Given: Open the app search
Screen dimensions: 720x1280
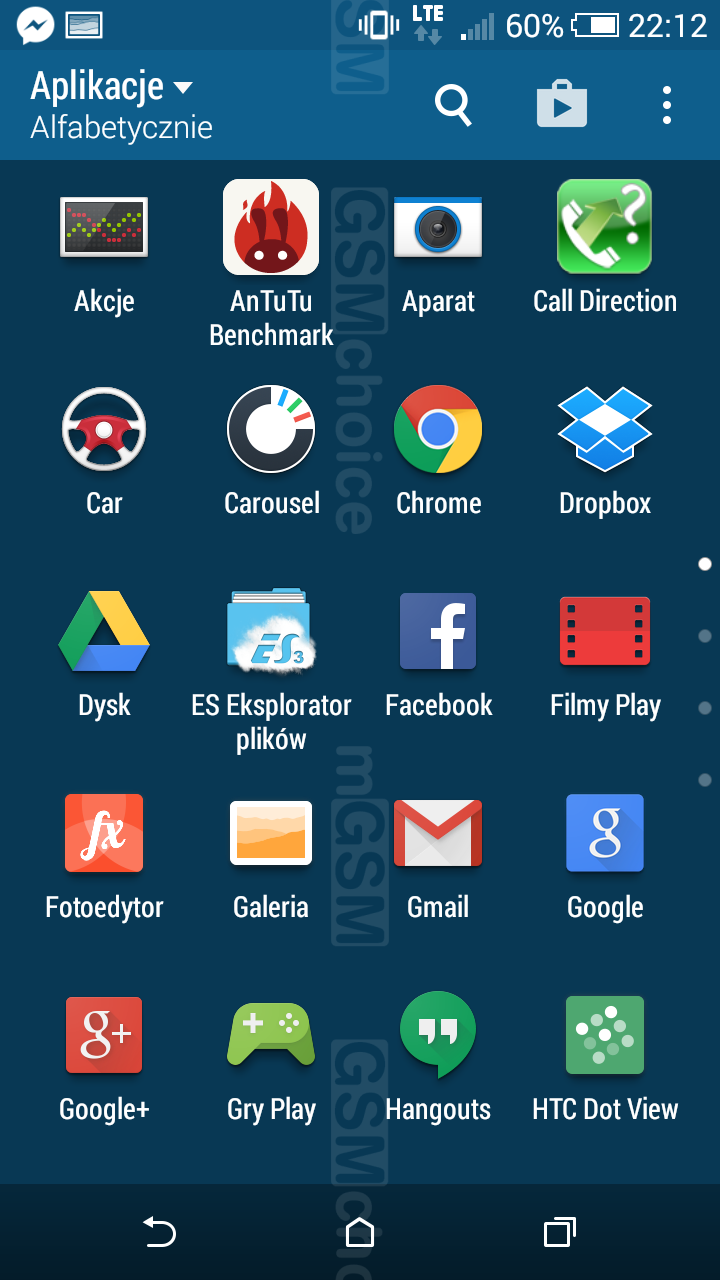Looking at the screenshot, I should click(453, 105).
